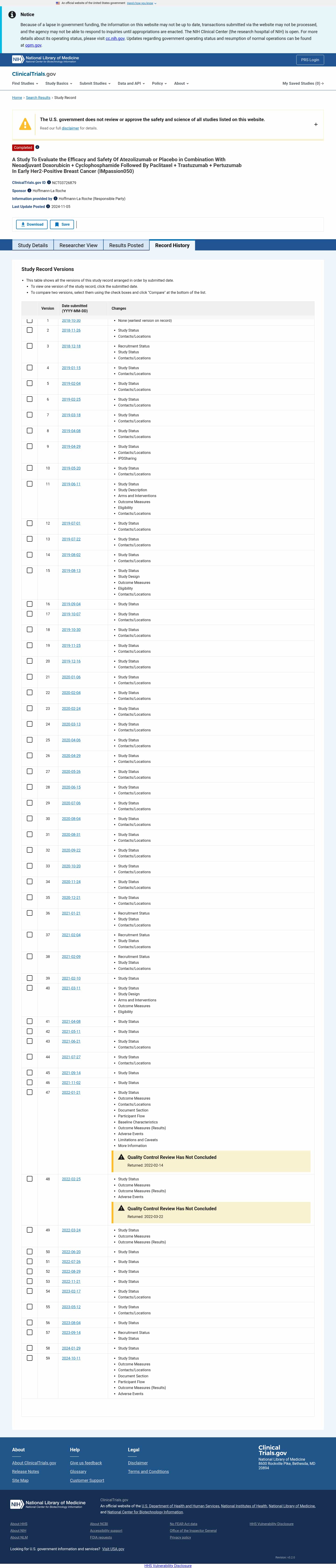
Task: Switch to the Results Posted tab
Action: pyautogui.click(x=126, y=245)
